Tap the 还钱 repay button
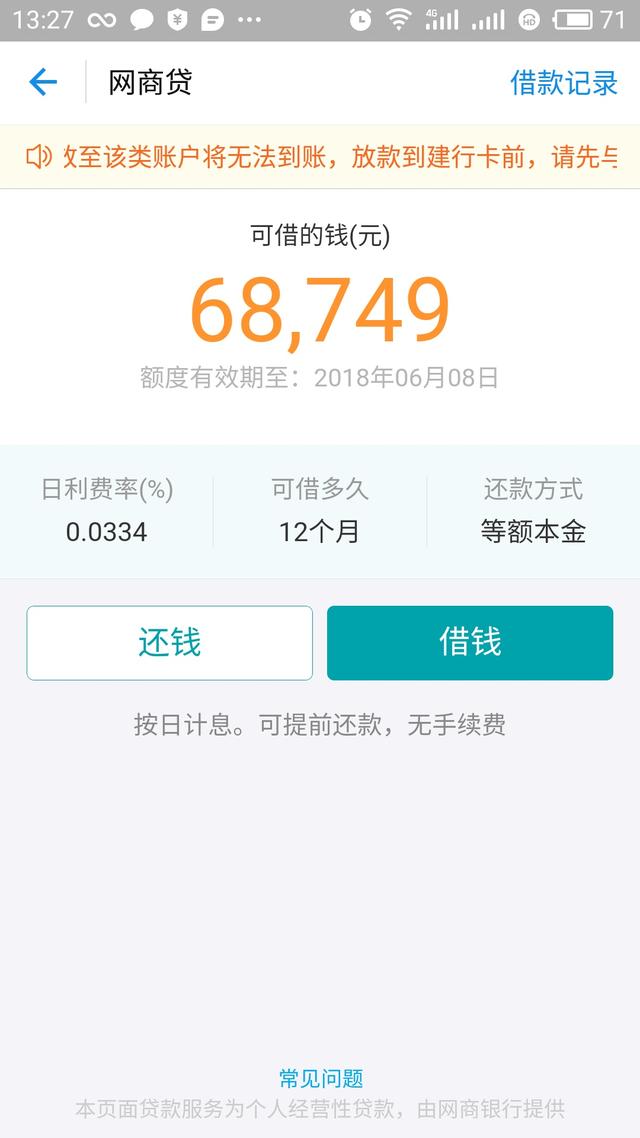This screenshot has width=640, height=1138. tap(170, 643)
